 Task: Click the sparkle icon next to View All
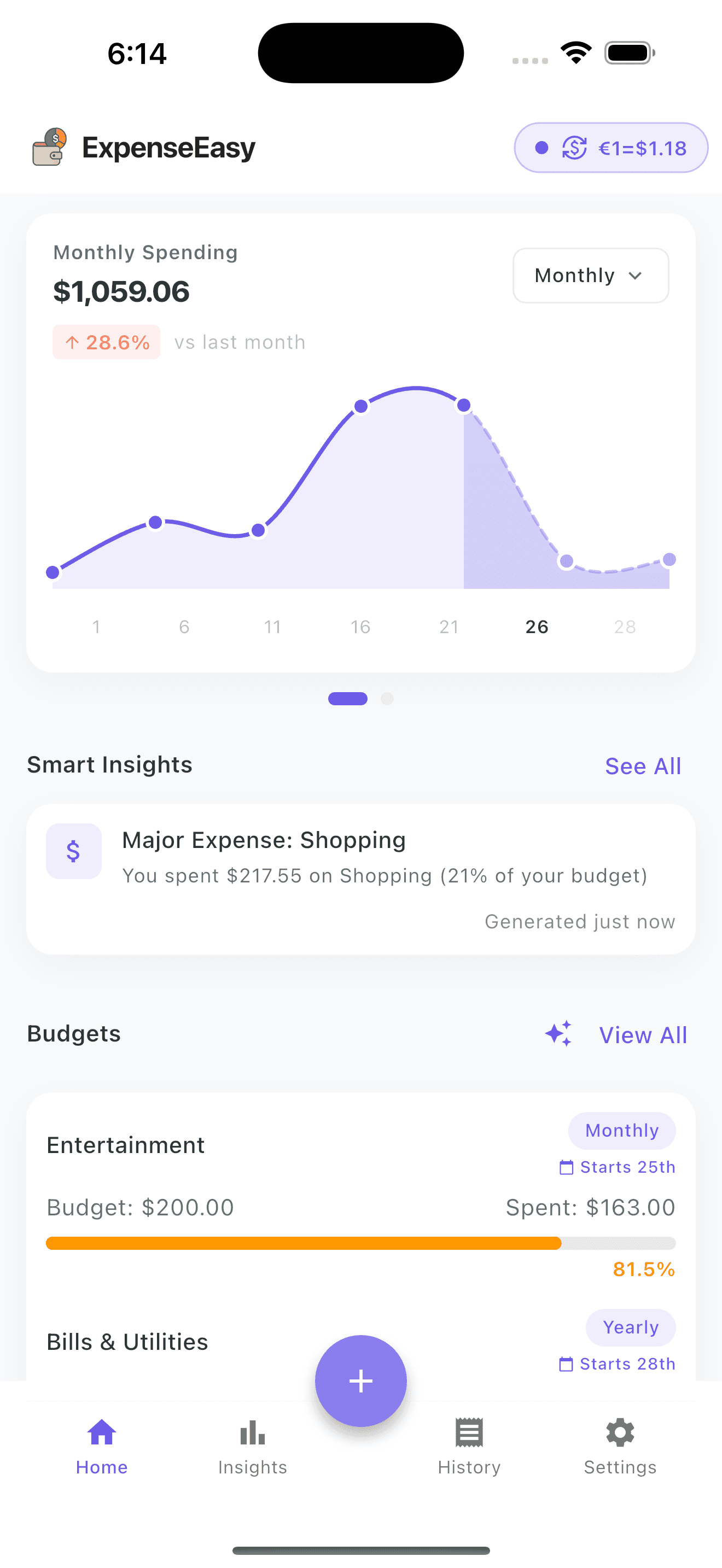pyautogui.click(x=557, y=1033)
